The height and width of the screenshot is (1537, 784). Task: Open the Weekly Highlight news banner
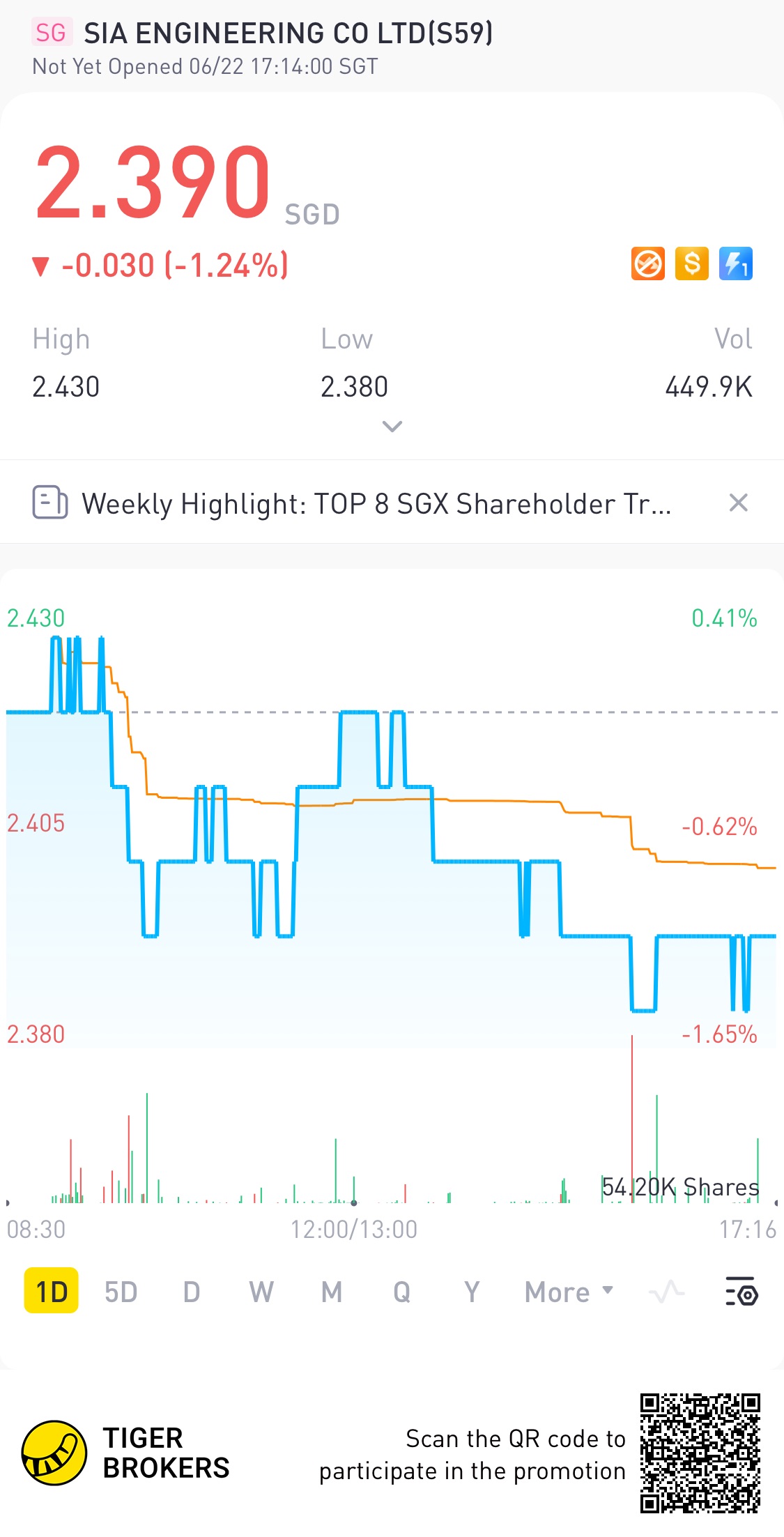pos(376,503)
